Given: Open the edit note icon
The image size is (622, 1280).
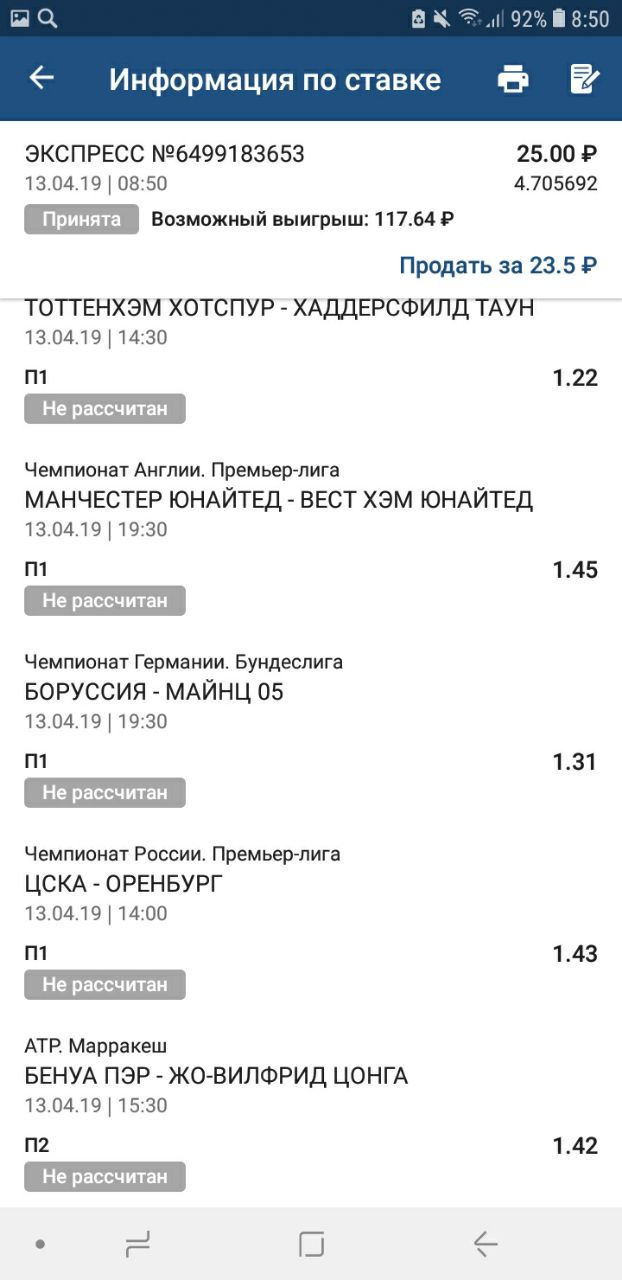Looking at the screenshot, I should point(584,79).
